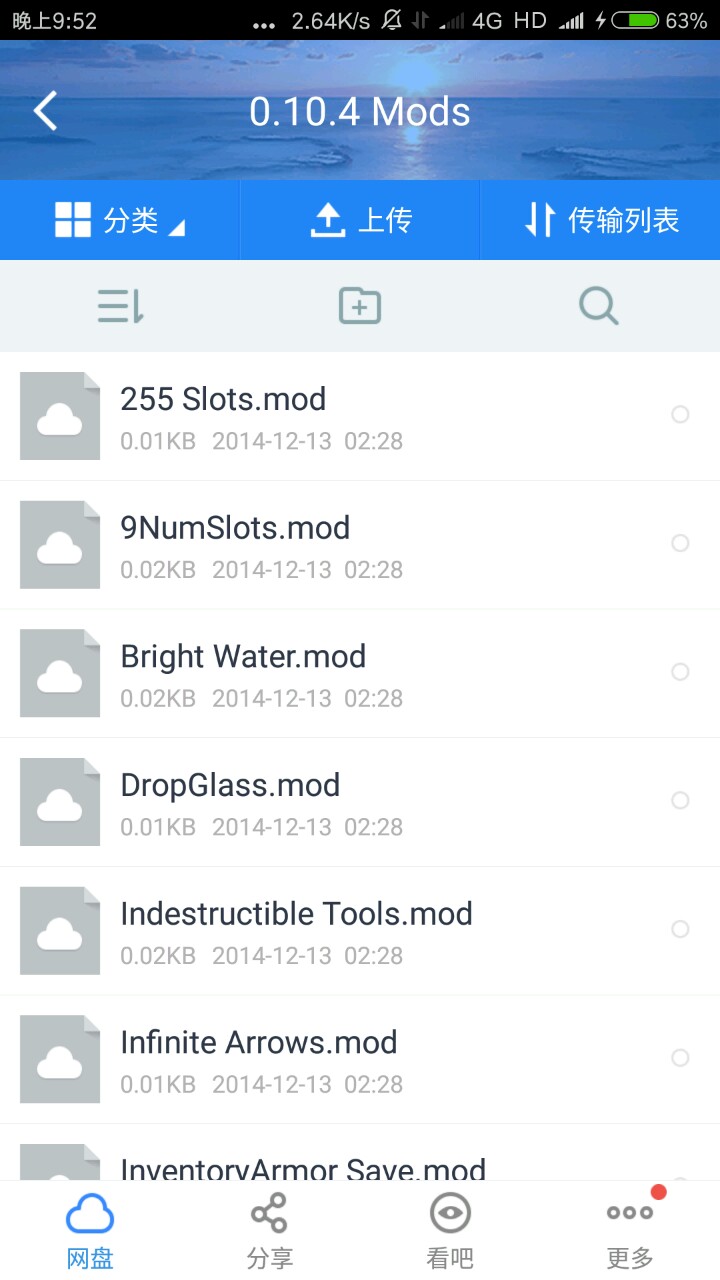
Task: Create a new folder
Action: [360, 306]
